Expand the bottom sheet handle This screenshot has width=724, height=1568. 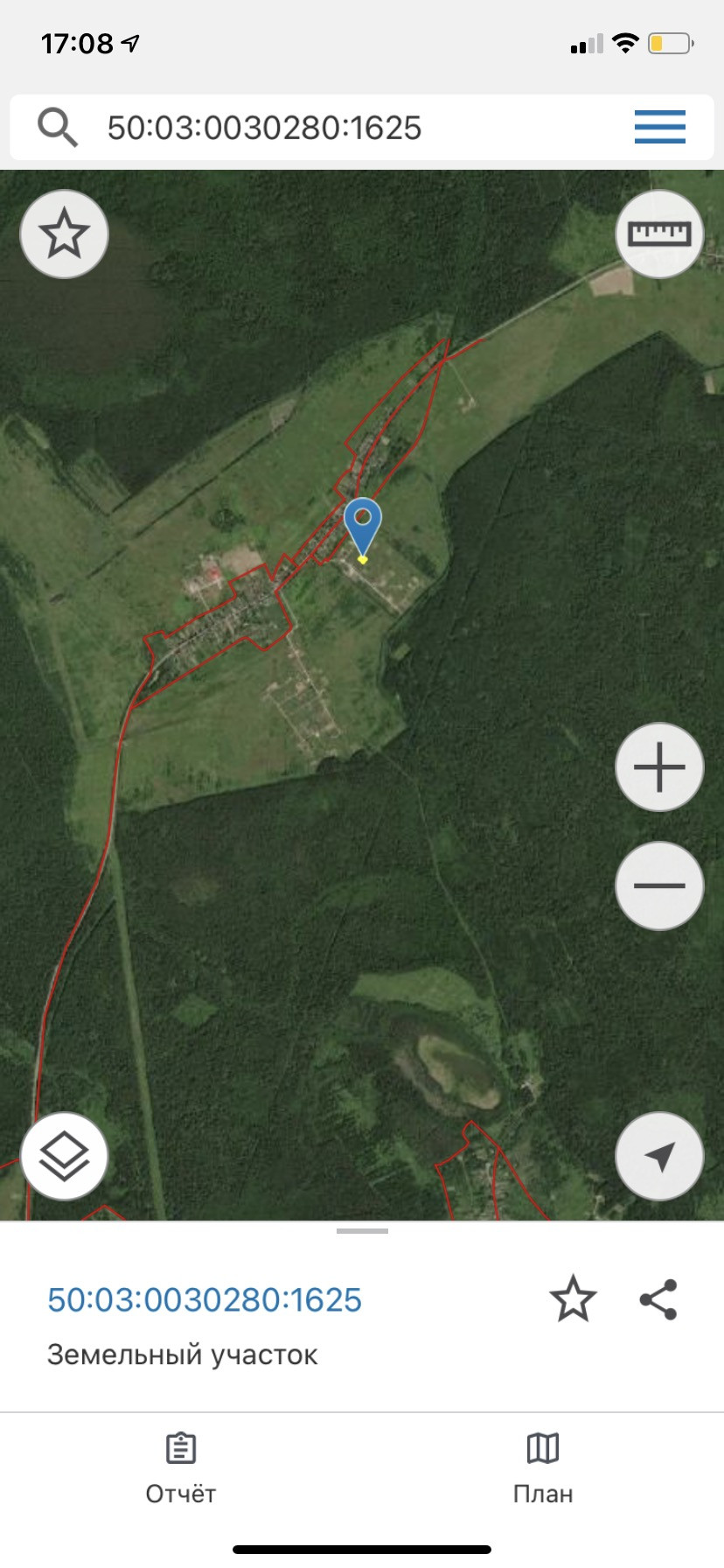tap(362, 1231)
